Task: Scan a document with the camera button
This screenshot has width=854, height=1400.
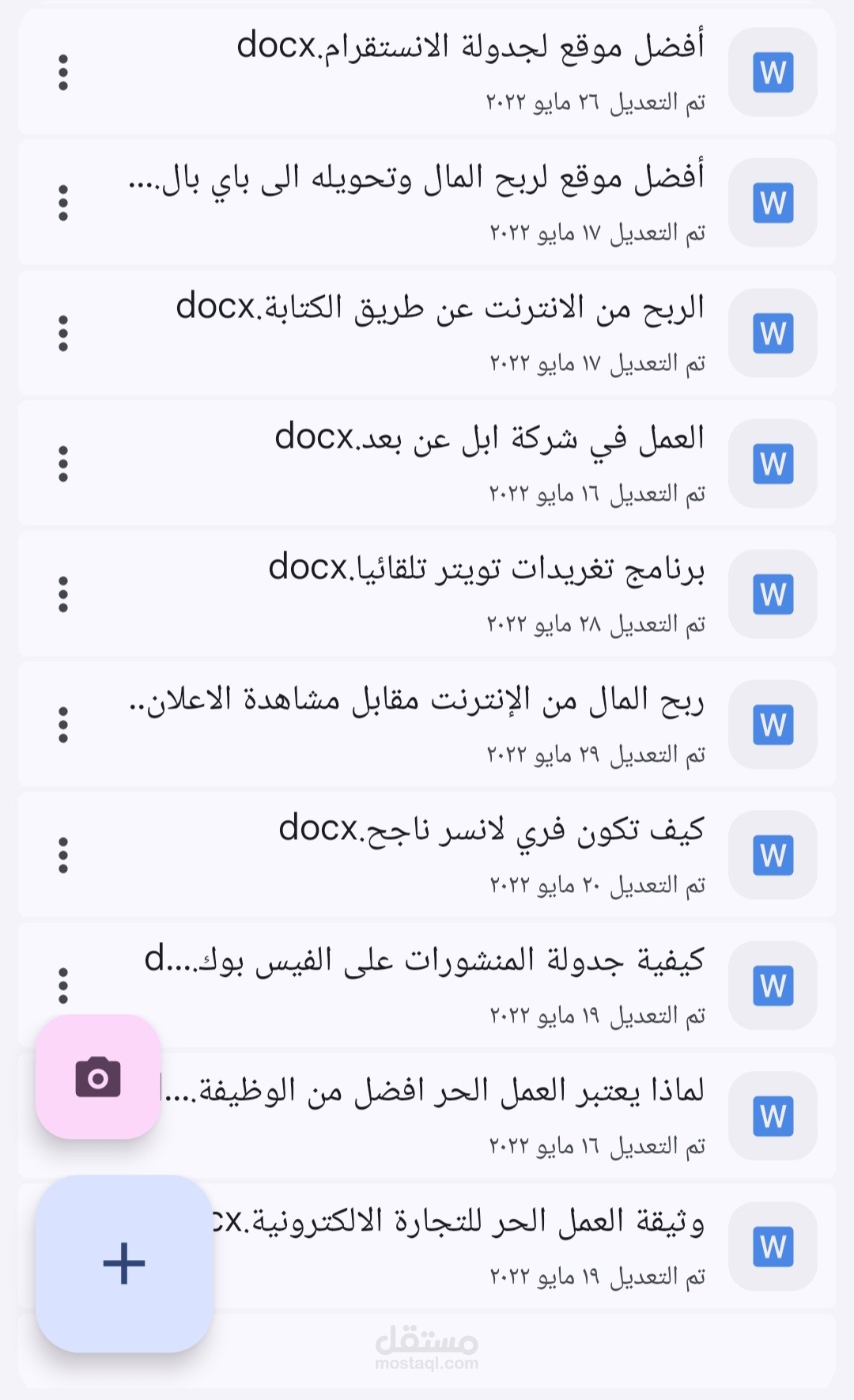Action: coord(98,1077)
